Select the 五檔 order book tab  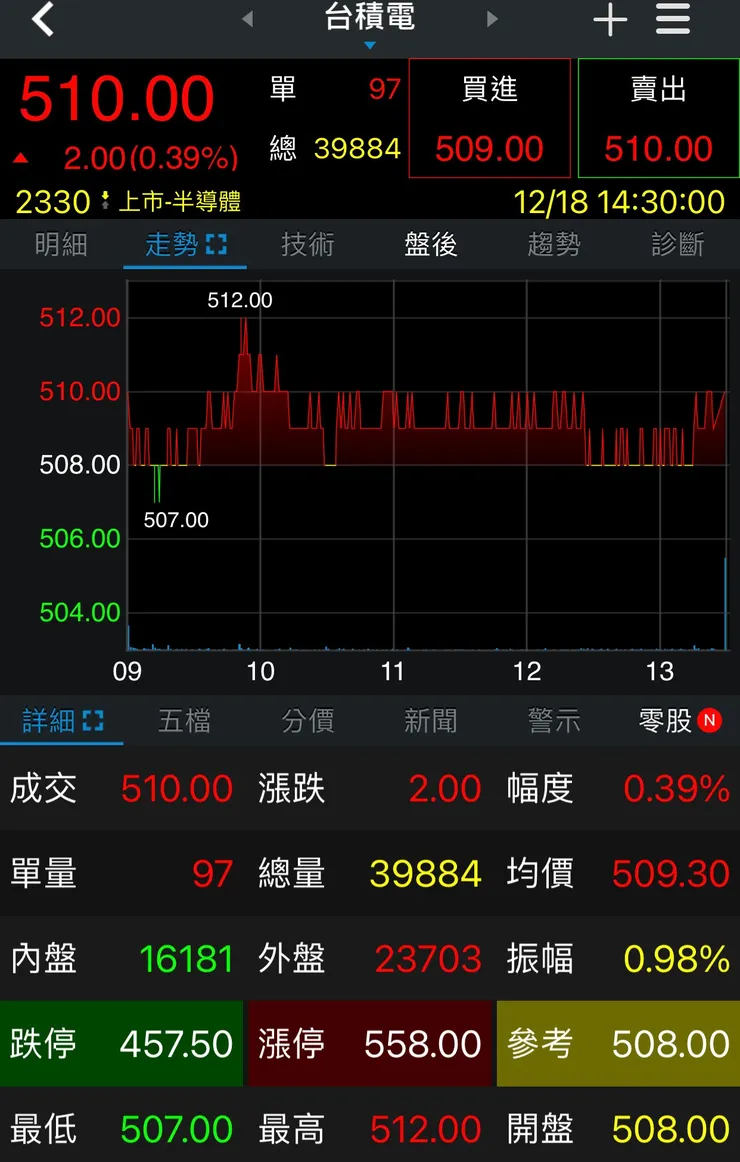[x=184, y=720]
